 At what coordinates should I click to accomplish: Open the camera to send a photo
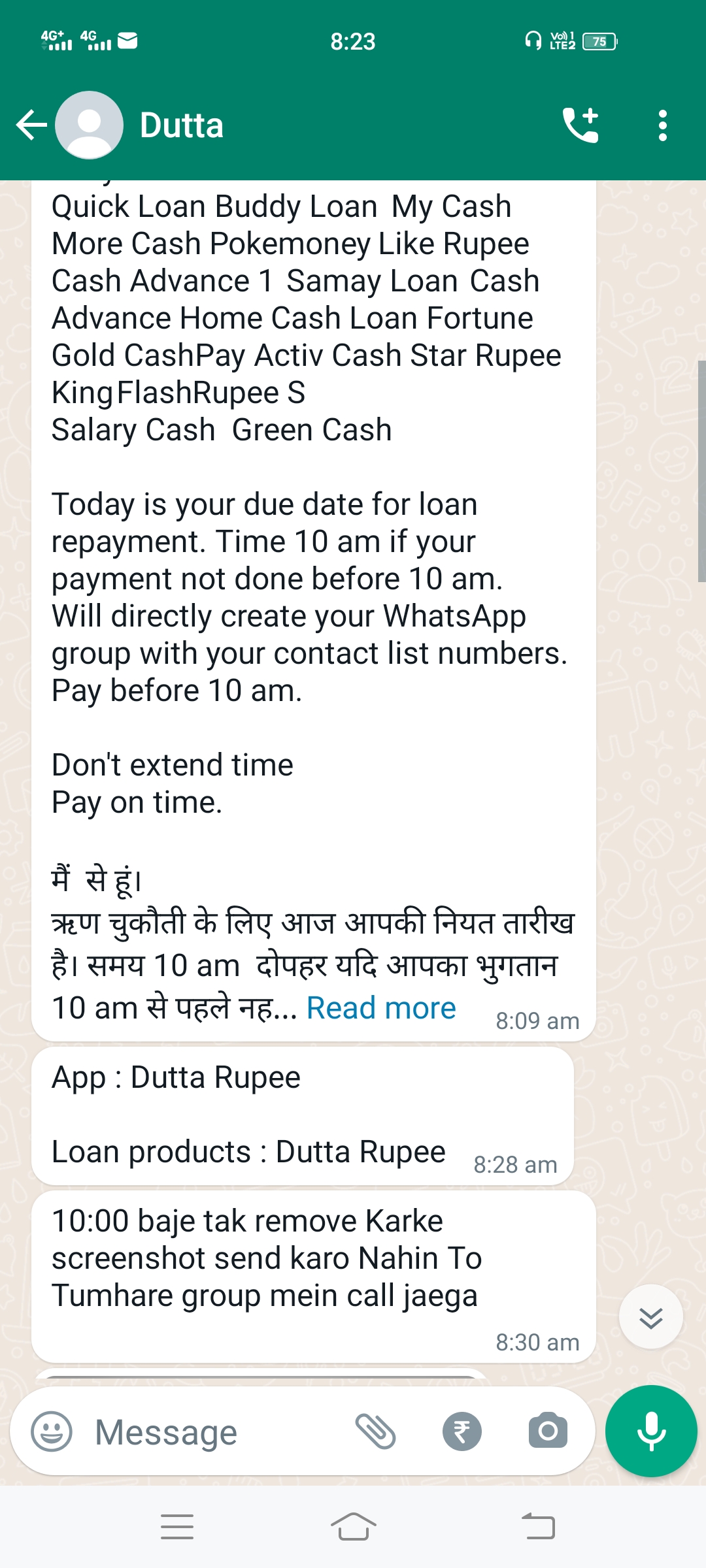(548, 1432)
